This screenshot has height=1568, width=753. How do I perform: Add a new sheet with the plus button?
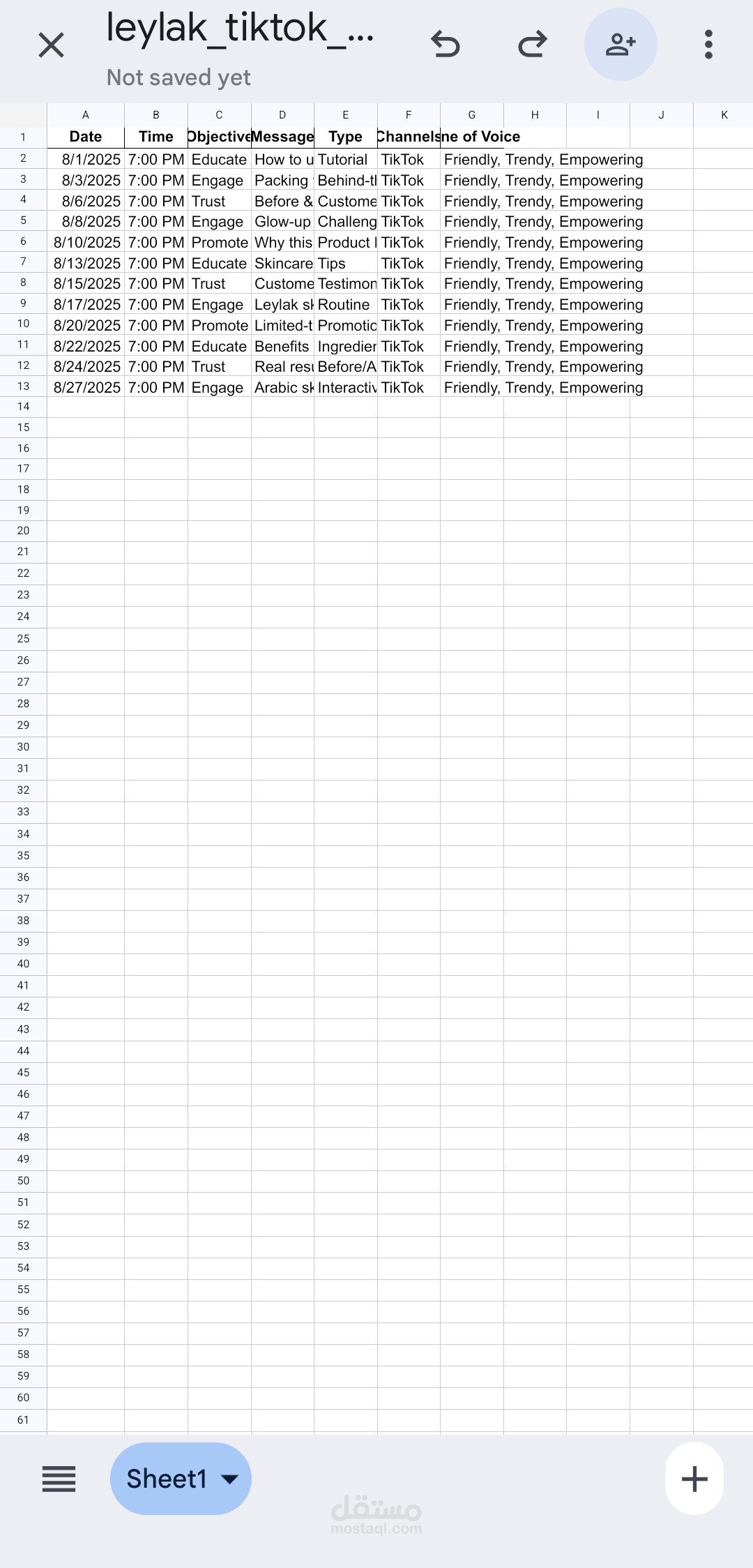click(x=694, y=1478)
